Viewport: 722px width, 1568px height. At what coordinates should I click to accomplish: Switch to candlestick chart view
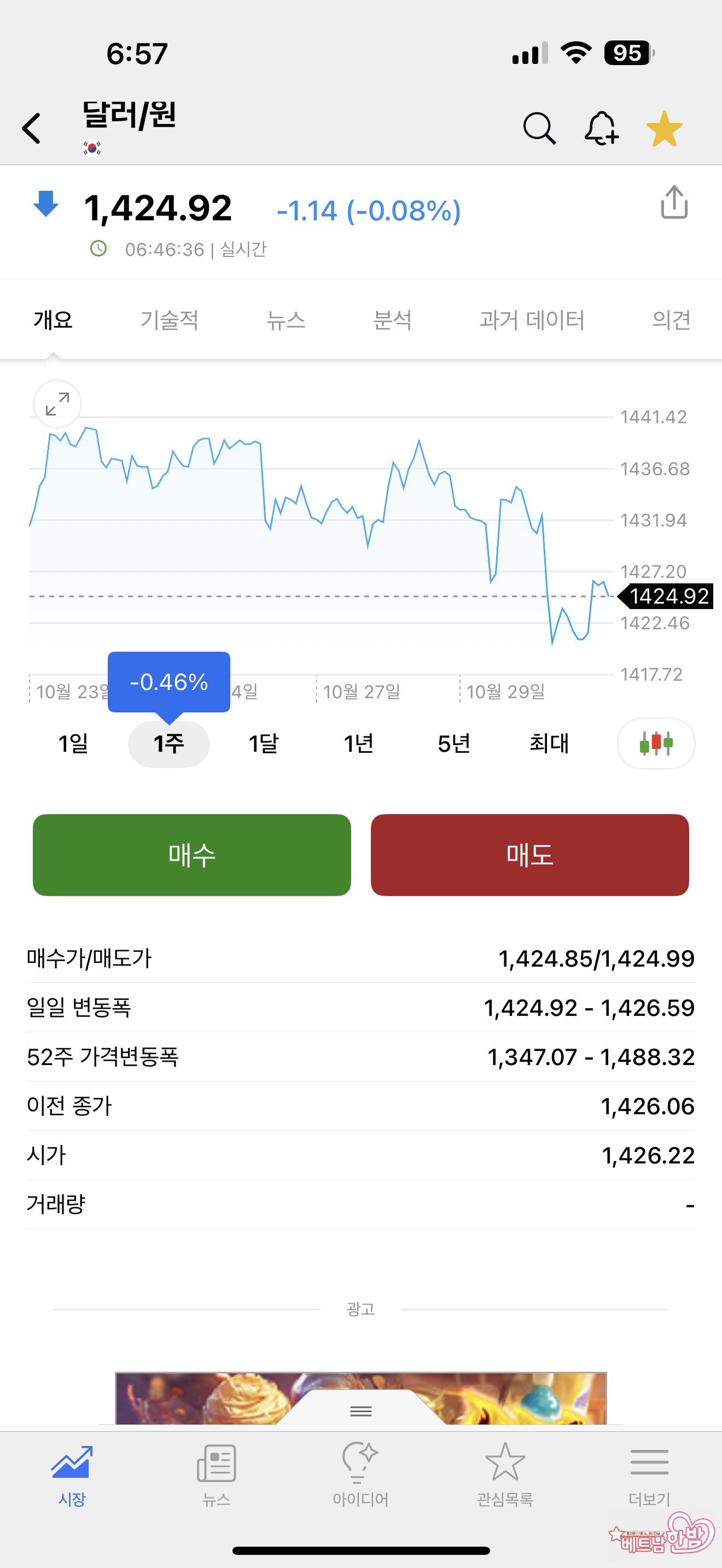pos(656,744)
